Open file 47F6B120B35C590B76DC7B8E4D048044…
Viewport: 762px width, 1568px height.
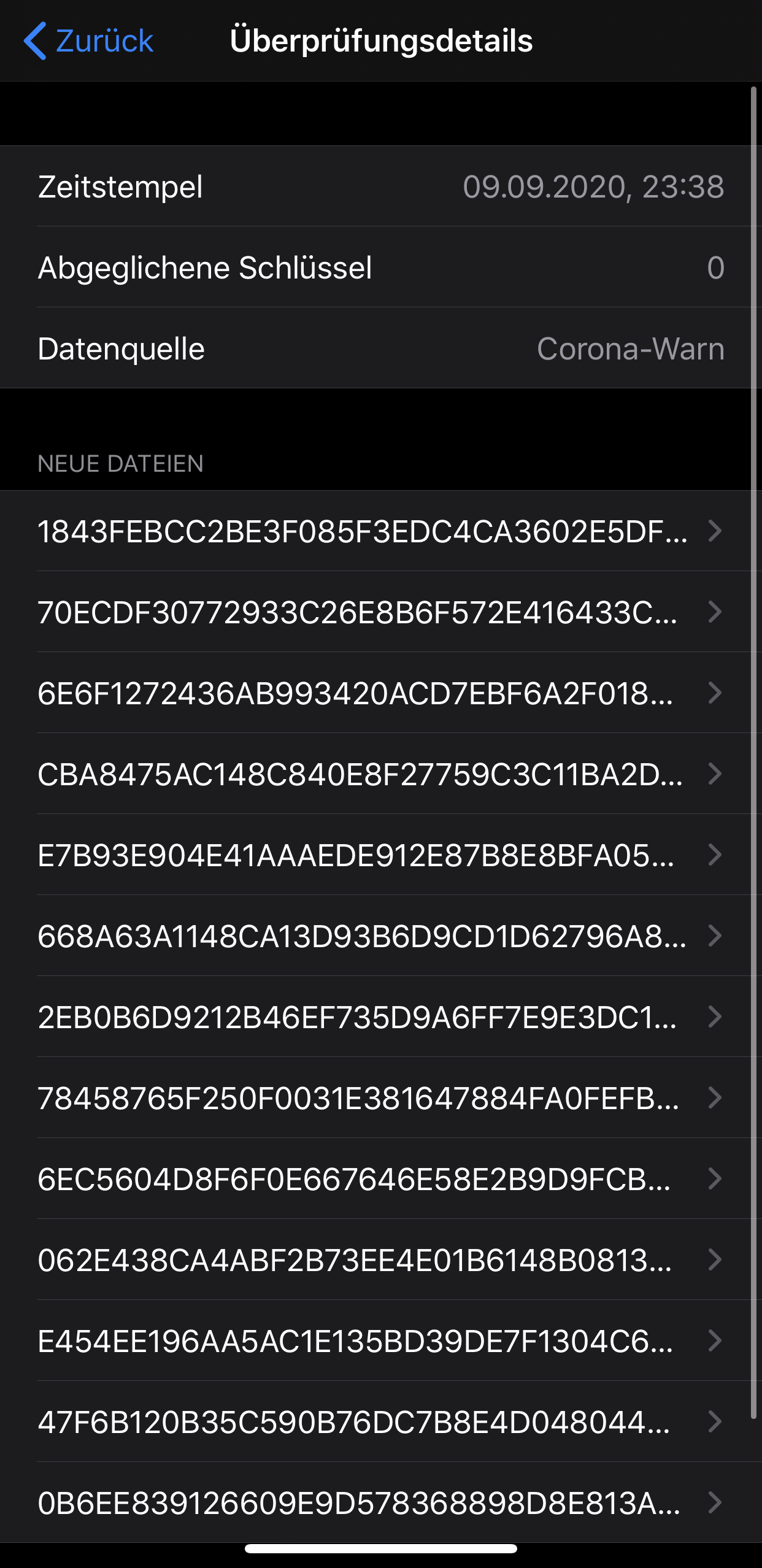tap(380, 1422)
